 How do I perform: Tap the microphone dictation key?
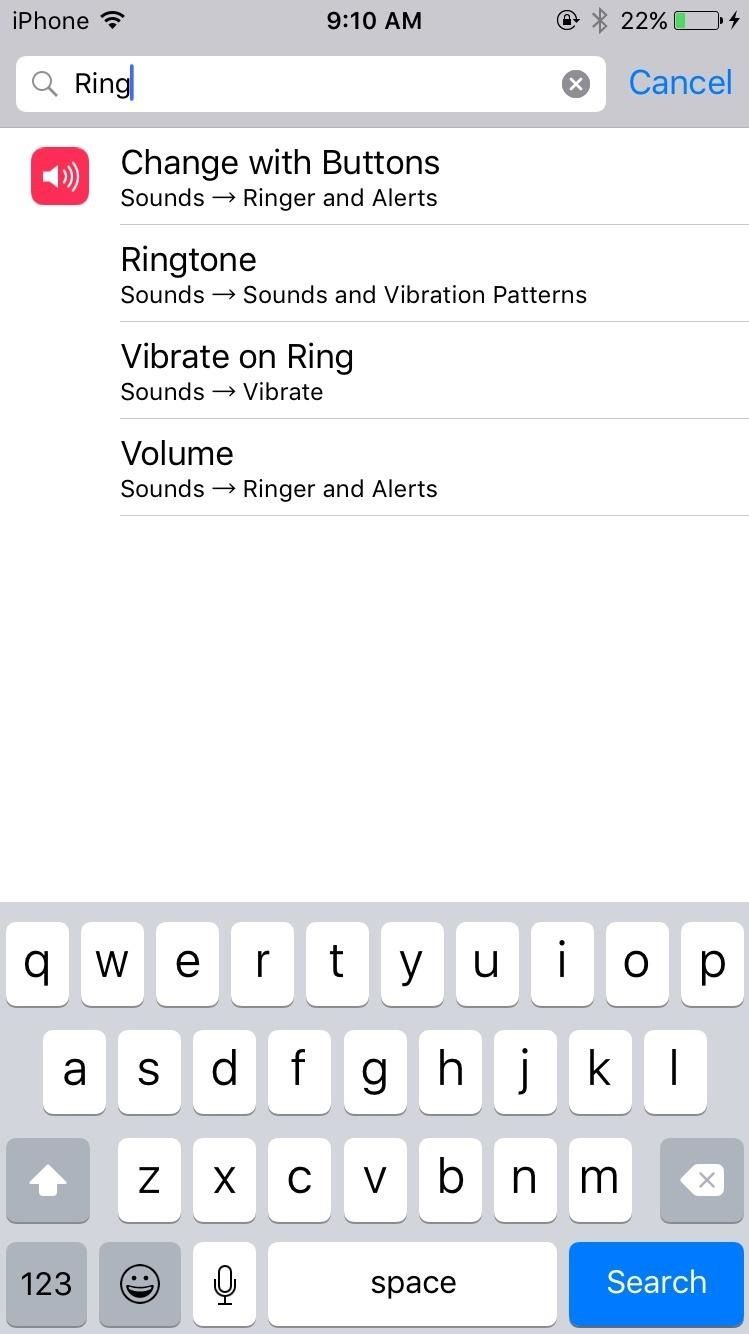pos(224,1284)
